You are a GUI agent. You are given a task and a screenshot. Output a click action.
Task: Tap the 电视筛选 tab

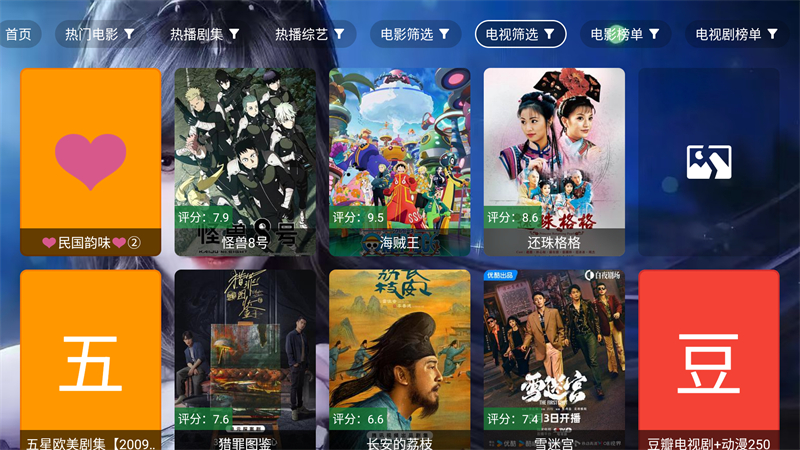(x=520, y=34)
